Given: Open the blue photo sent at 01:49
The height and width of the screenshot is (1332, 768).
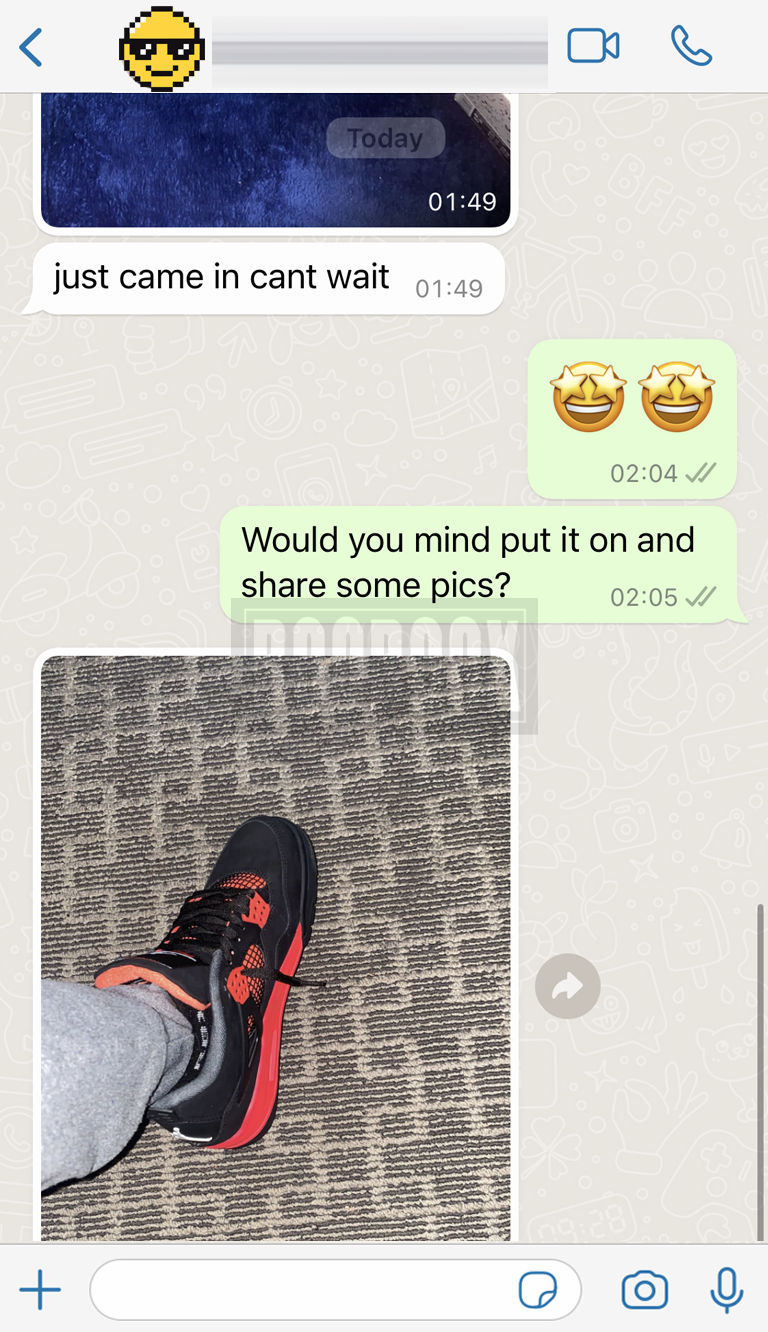Looking at the screenshot, I should [x=276, y=160].
